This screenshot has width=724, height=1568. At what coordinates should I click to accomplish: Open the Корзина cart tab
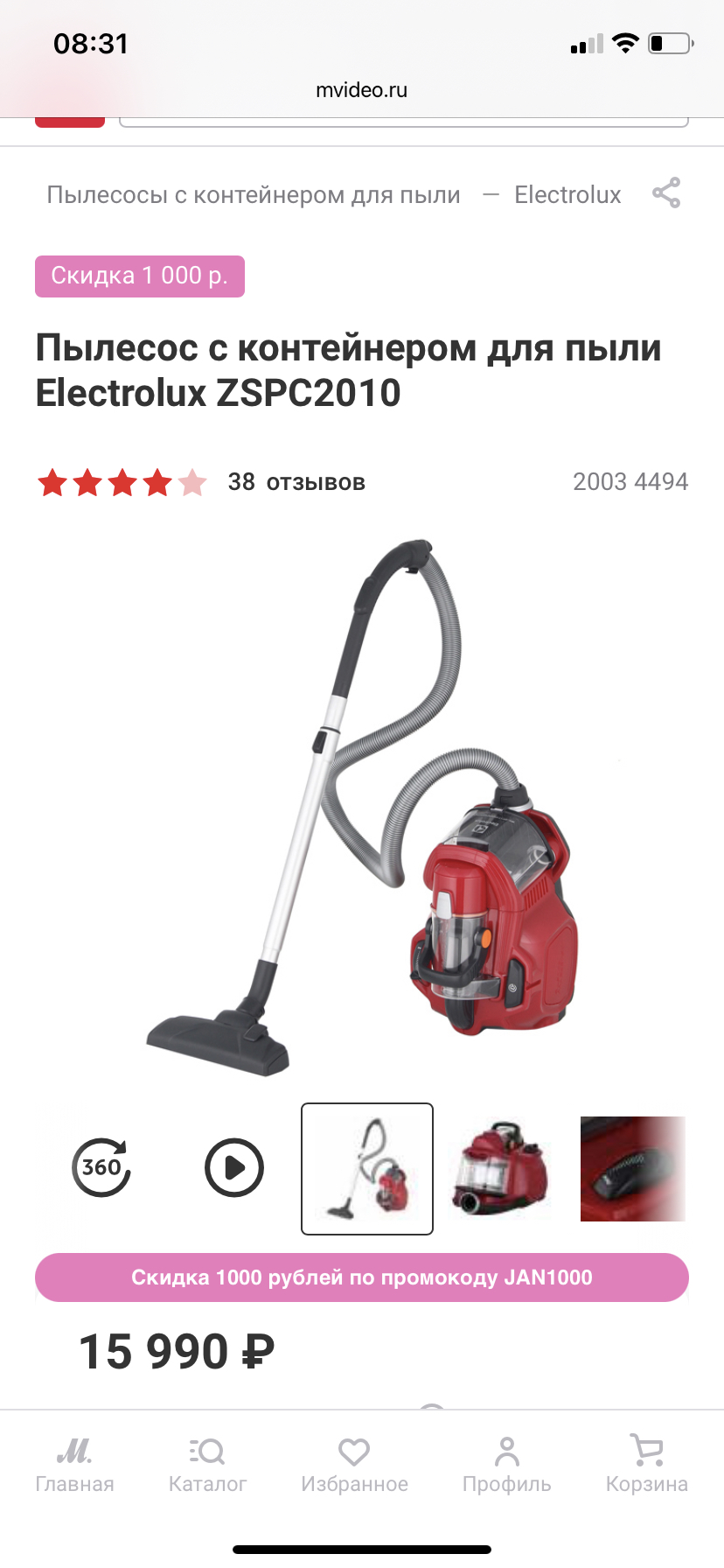point(646,1465)
